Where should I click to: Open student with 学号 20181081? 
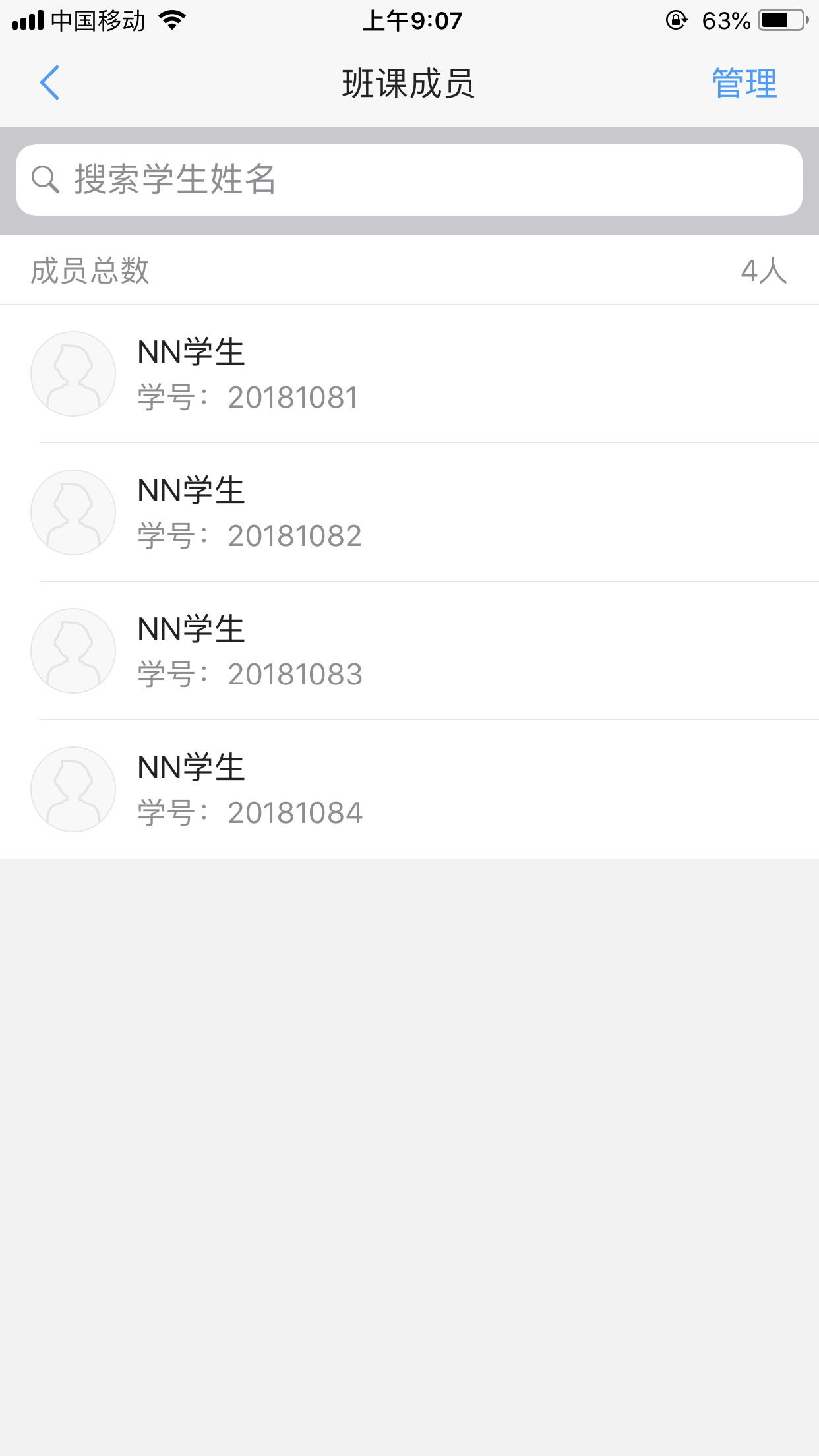point(409,374)
